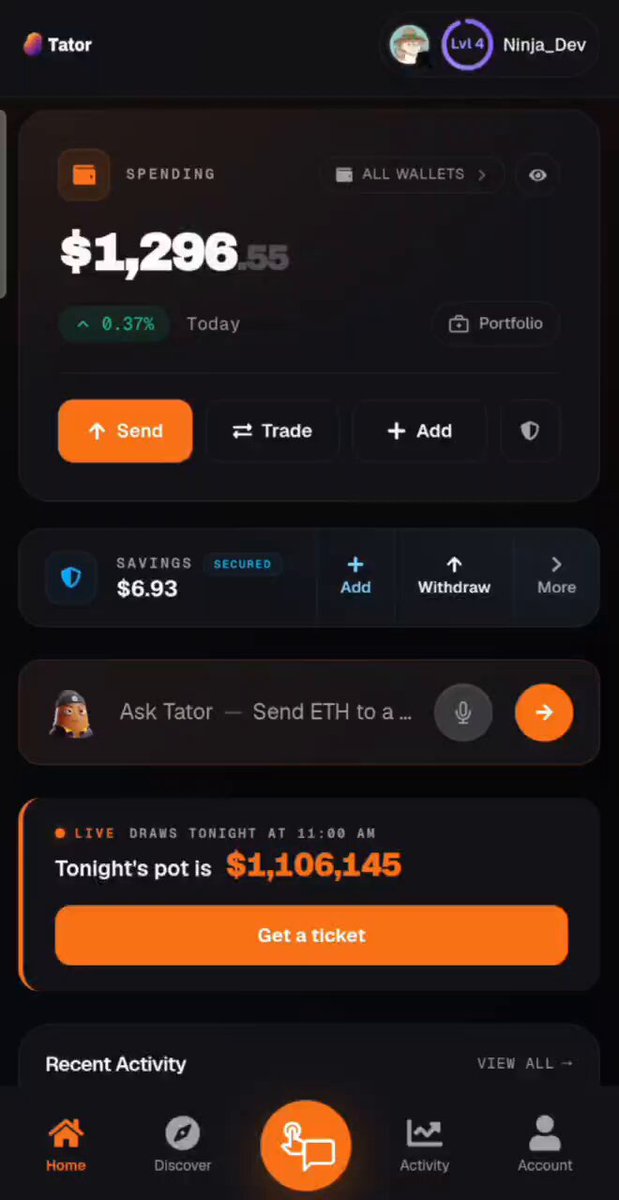Go to the Account tab
The image size is (619, 1200).
(x=545, y=1144)
